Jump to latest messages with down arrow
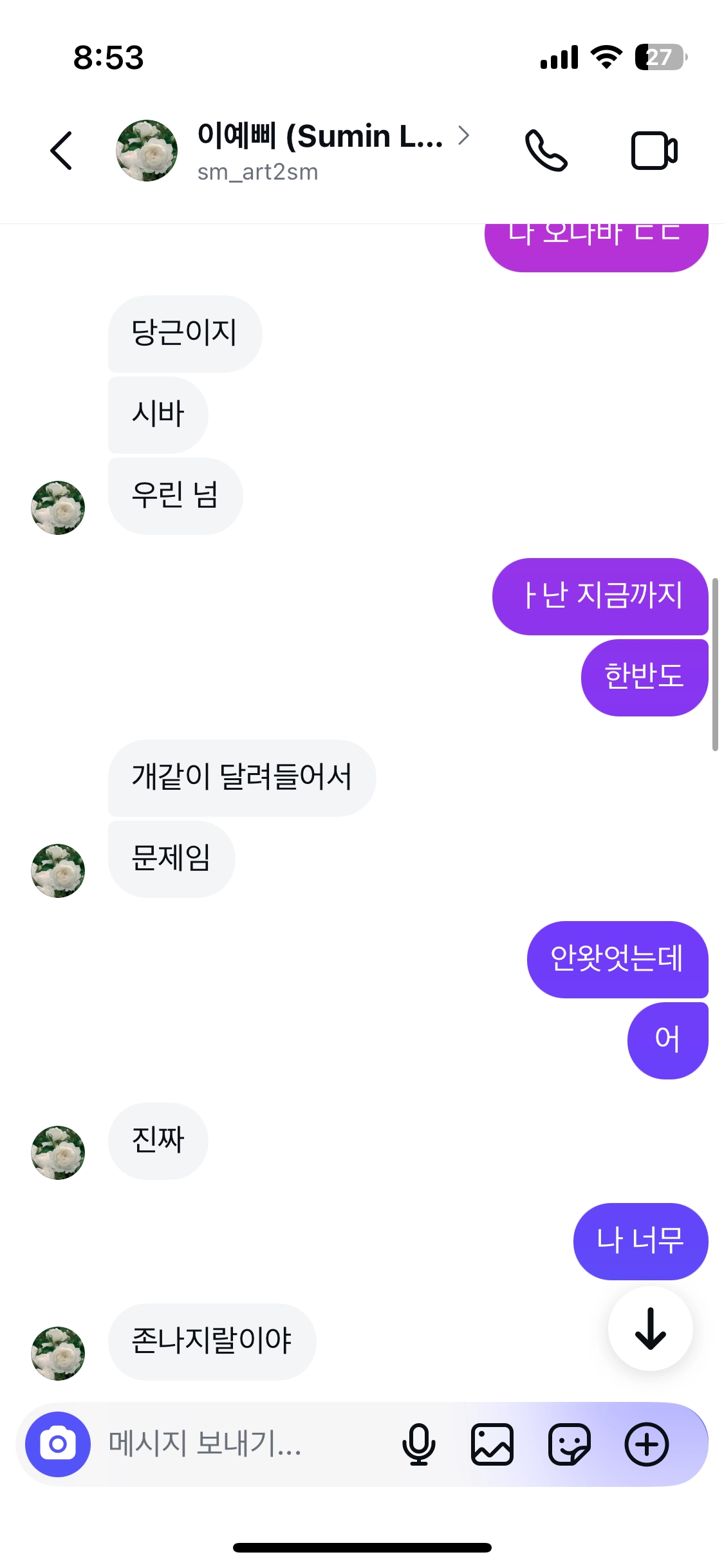 [650, 1329]
